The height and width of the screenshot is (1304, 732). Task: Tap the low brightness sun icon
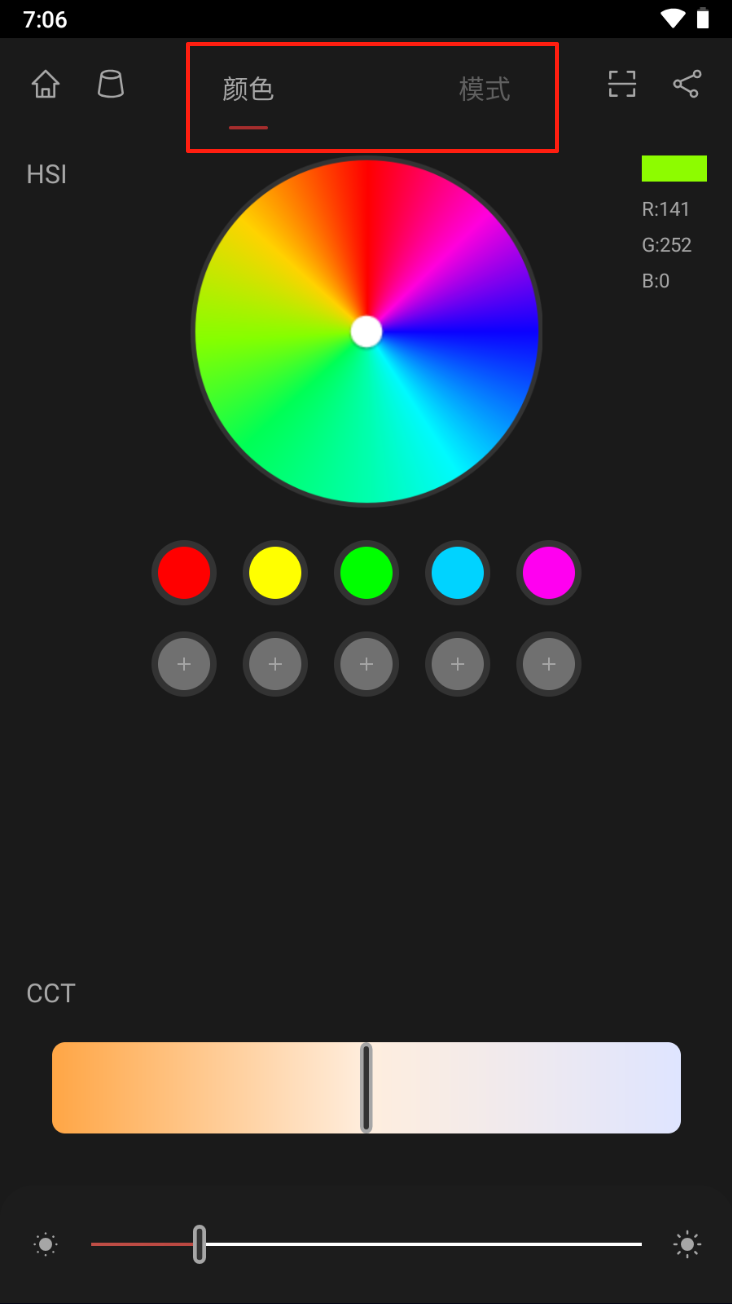tap(46, 1244)
